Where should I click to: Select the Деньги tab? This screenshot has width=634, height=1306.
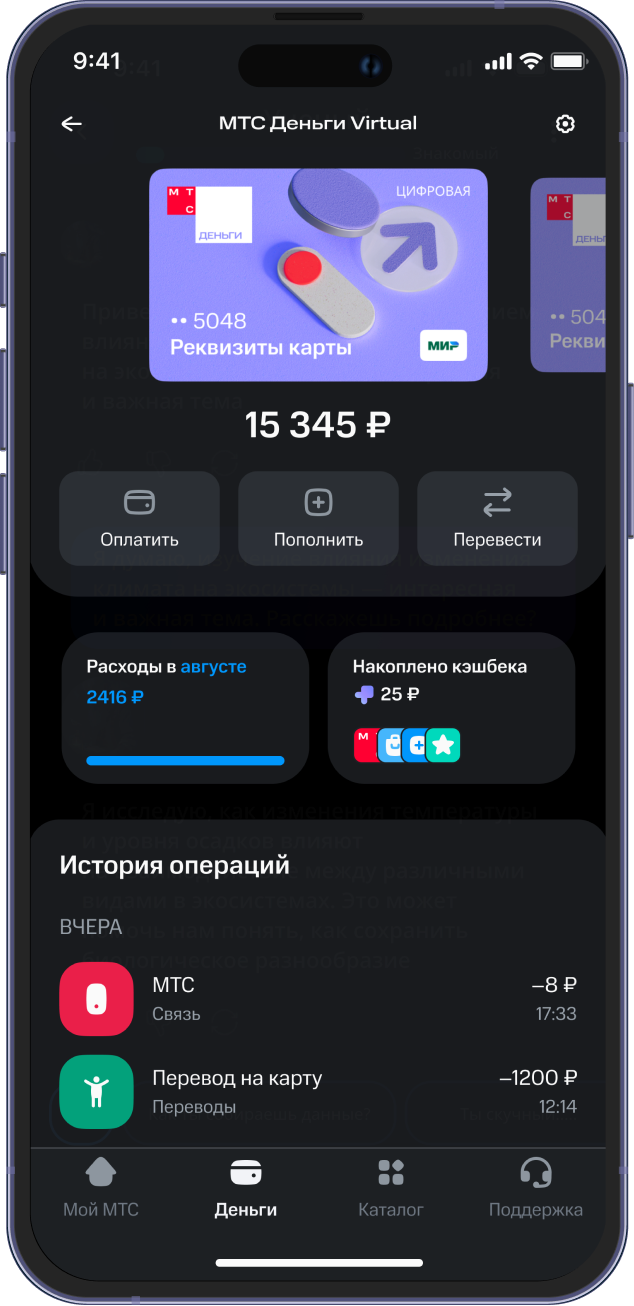(x=246, y=1188)
